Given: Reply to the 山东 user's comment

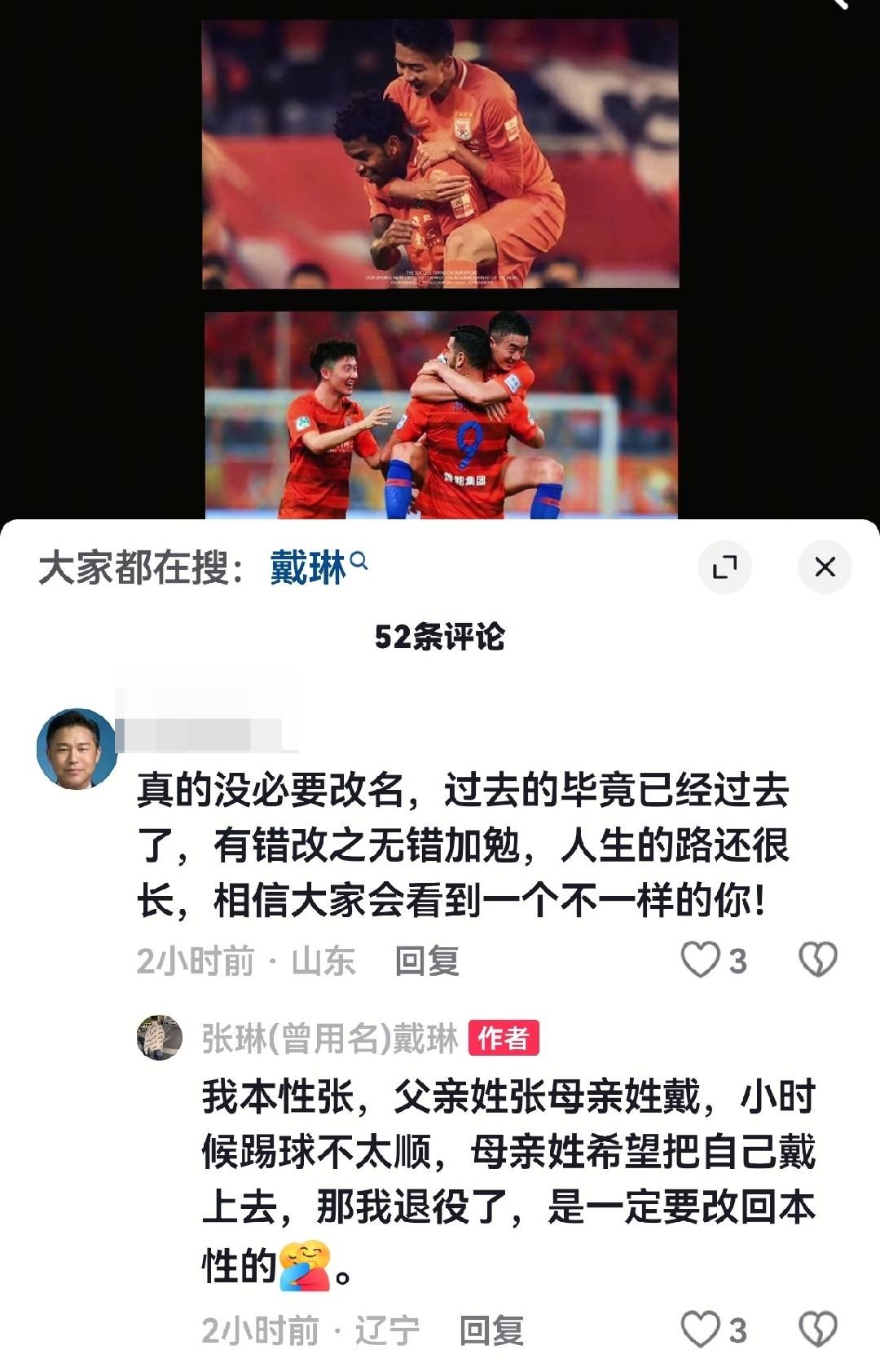Looking at the screenshot, I should 426,961.
